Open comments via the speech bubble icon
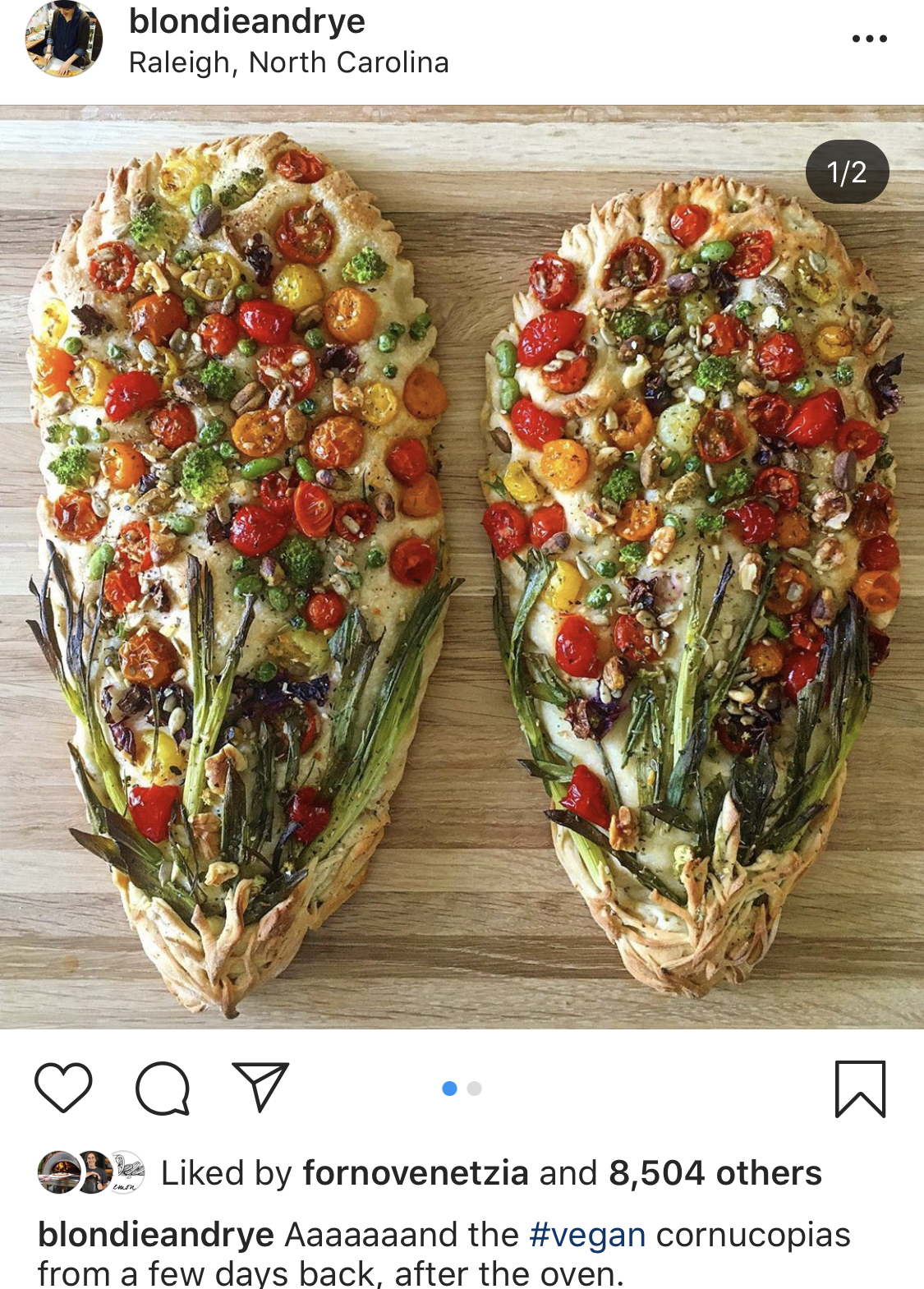 [164, 1088]
